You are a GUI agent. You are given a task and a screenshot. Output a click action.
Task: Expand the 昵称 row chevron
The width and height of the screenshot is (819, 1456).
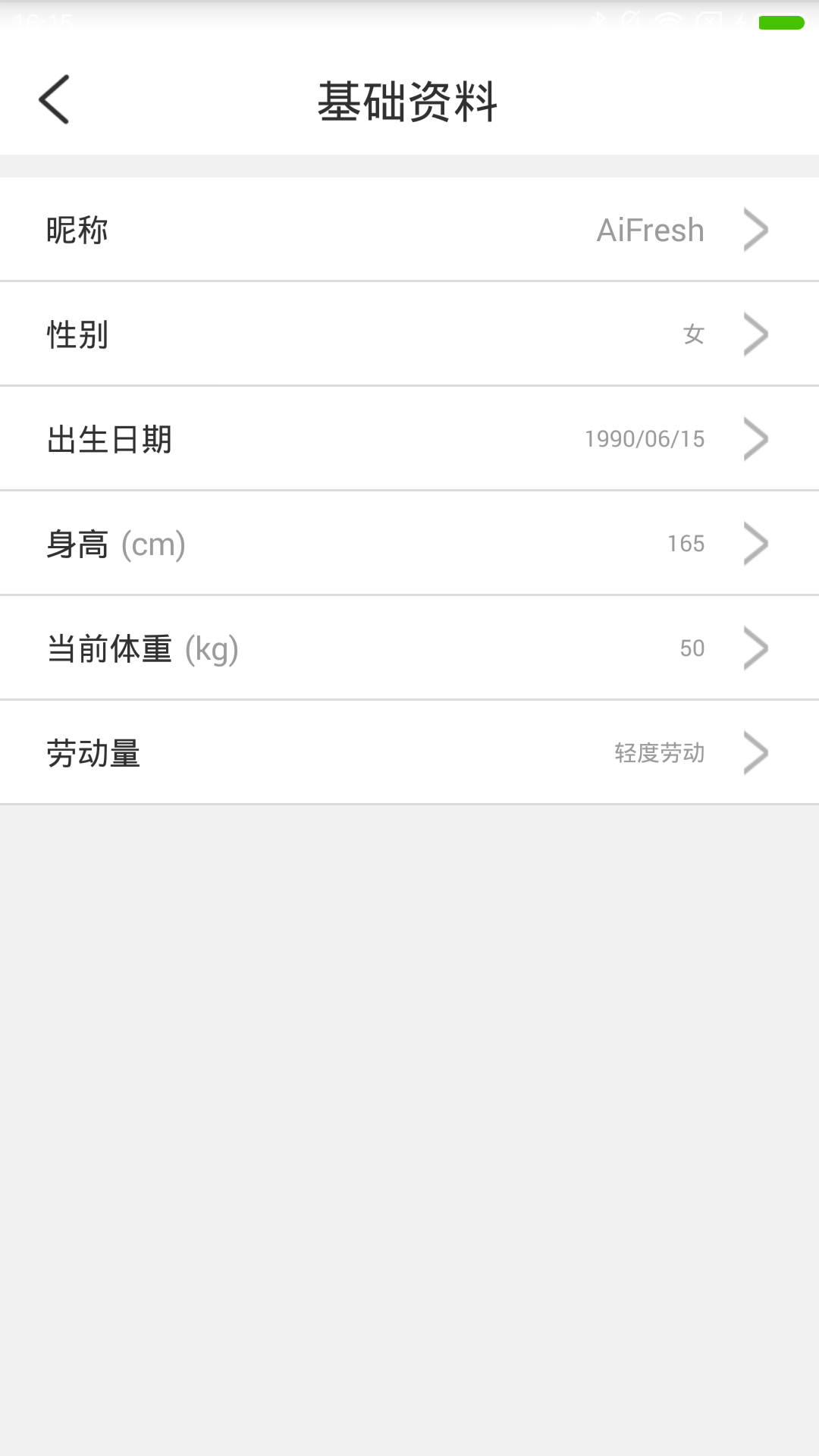tap(756, 229)
